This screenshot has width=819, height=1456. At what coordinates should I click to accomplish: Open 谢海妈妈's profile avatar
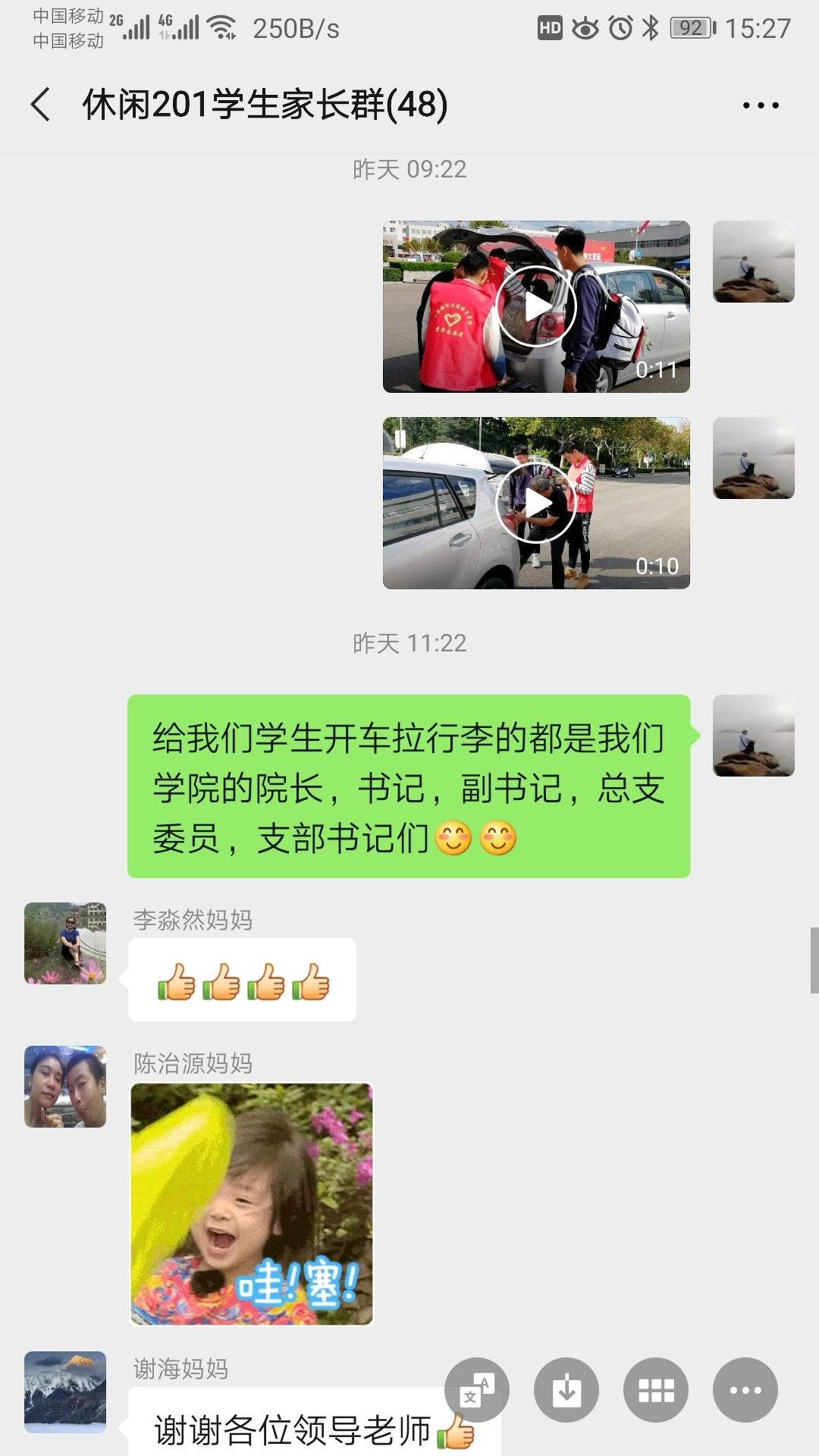pos(65,1392)
